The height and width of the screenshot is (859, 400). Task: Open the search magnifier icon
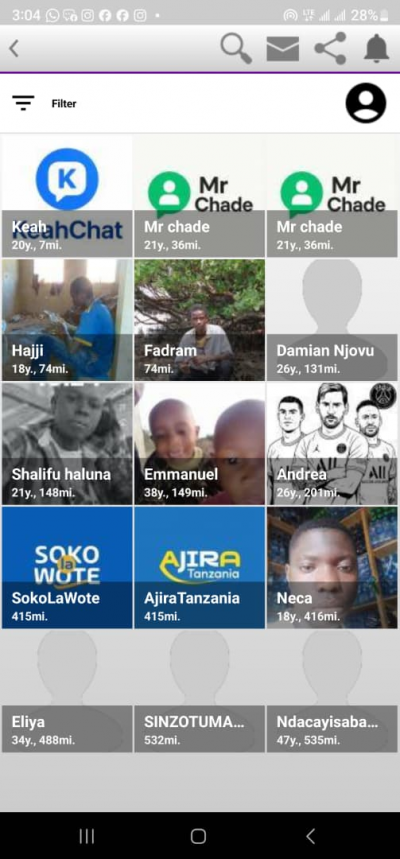pyautogui.click(x=236, y=49)
